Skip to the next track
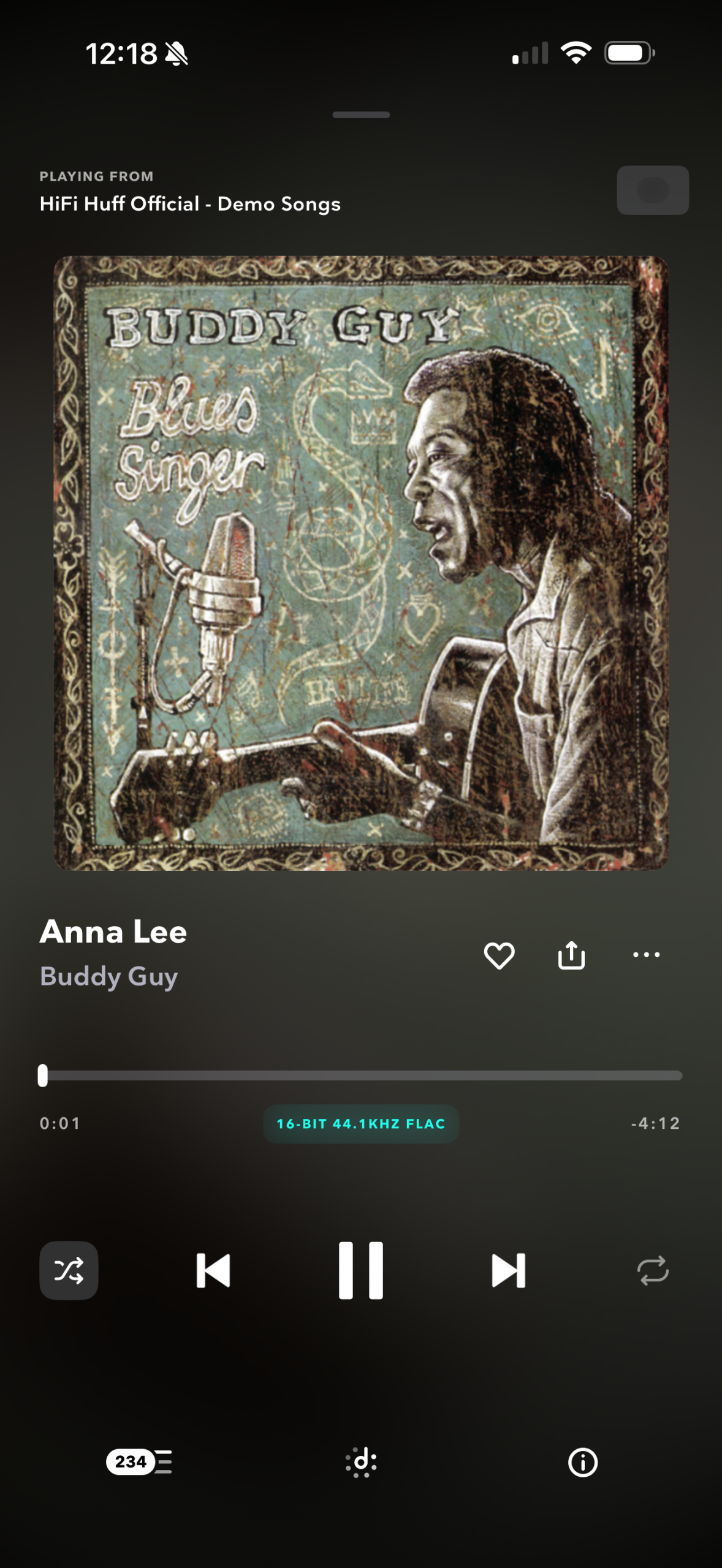 508,1270
